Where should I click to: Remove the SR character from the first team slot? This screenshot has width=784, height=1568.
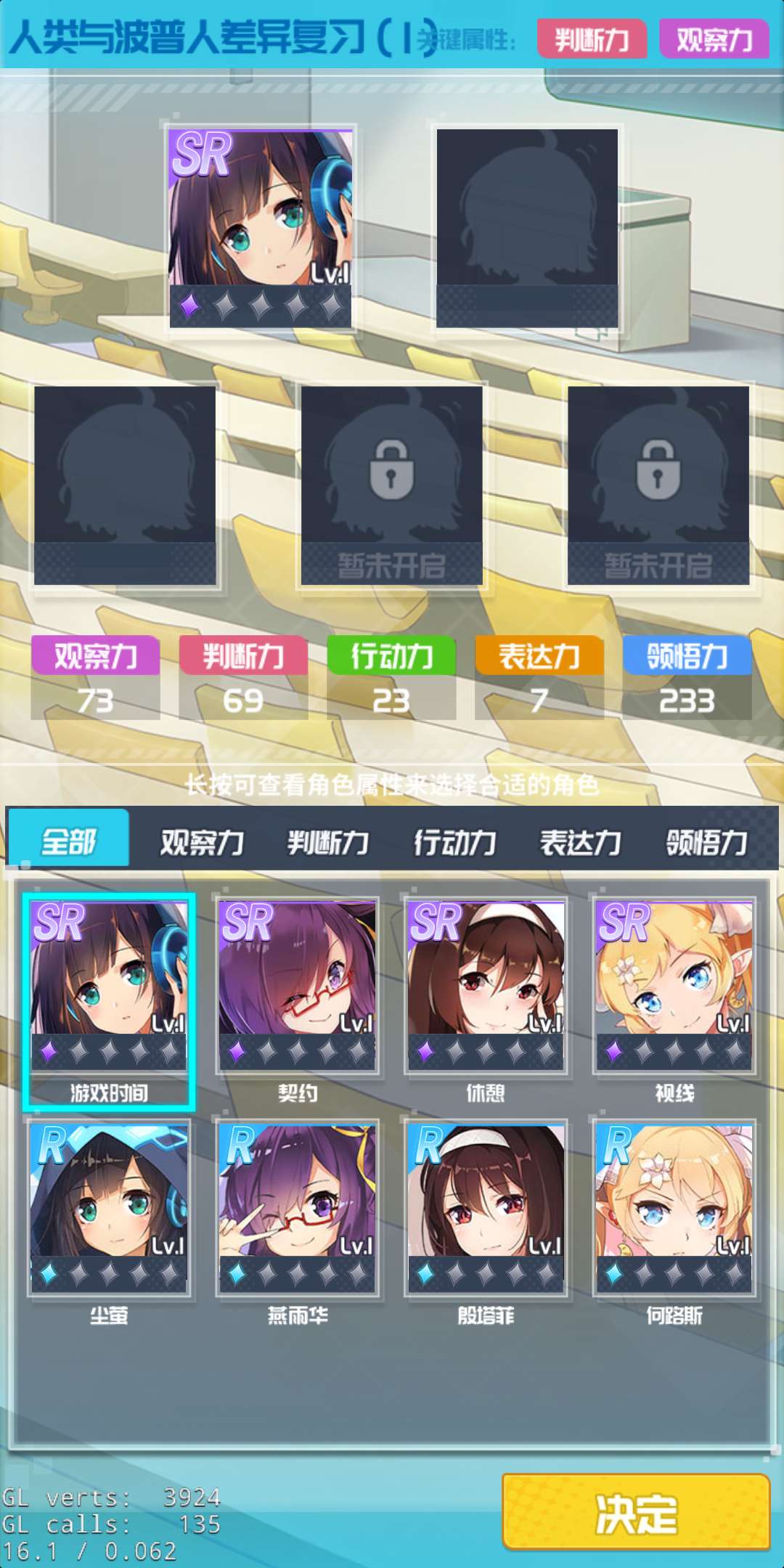[261, 228]
